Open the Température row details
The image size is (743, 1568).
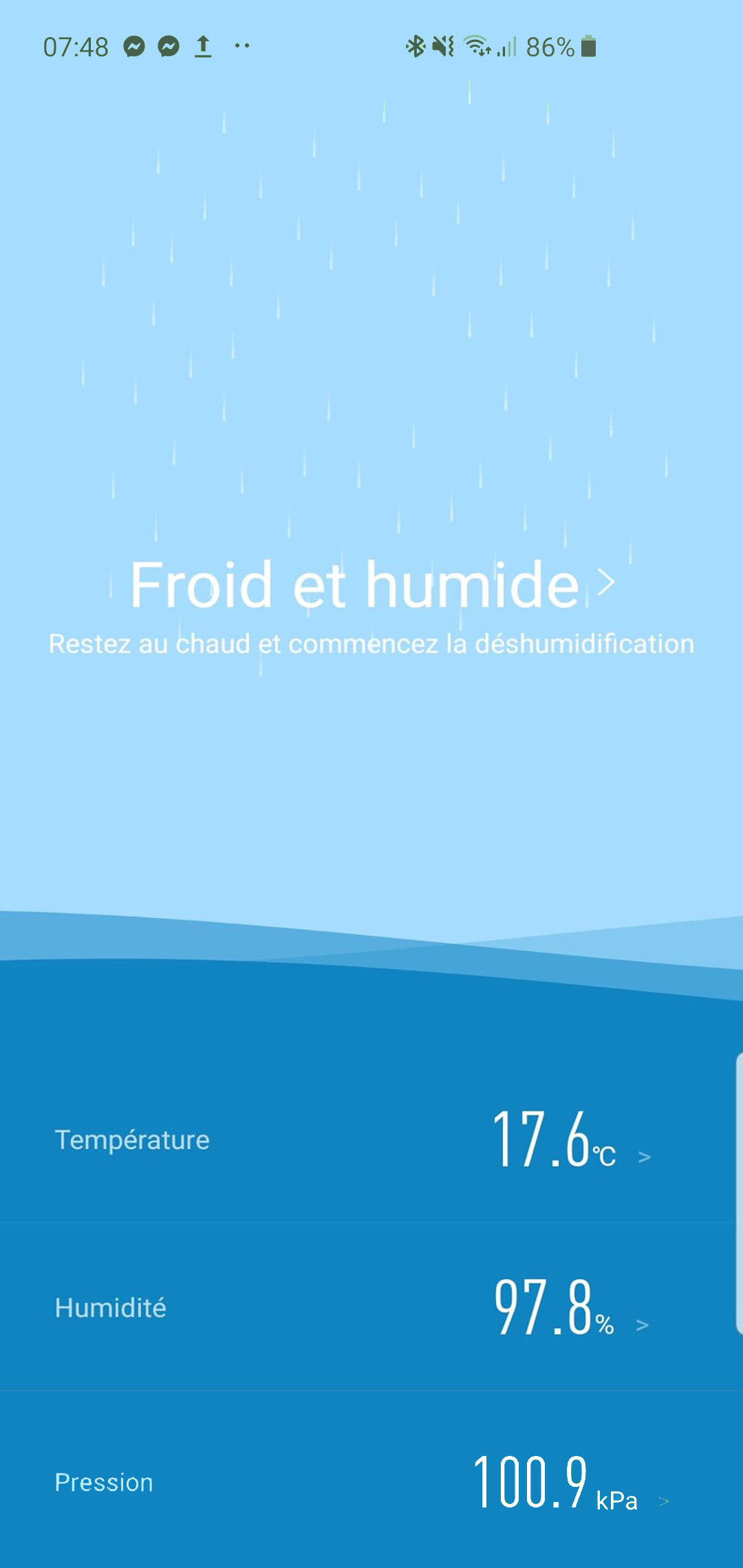pos(371,1139)
